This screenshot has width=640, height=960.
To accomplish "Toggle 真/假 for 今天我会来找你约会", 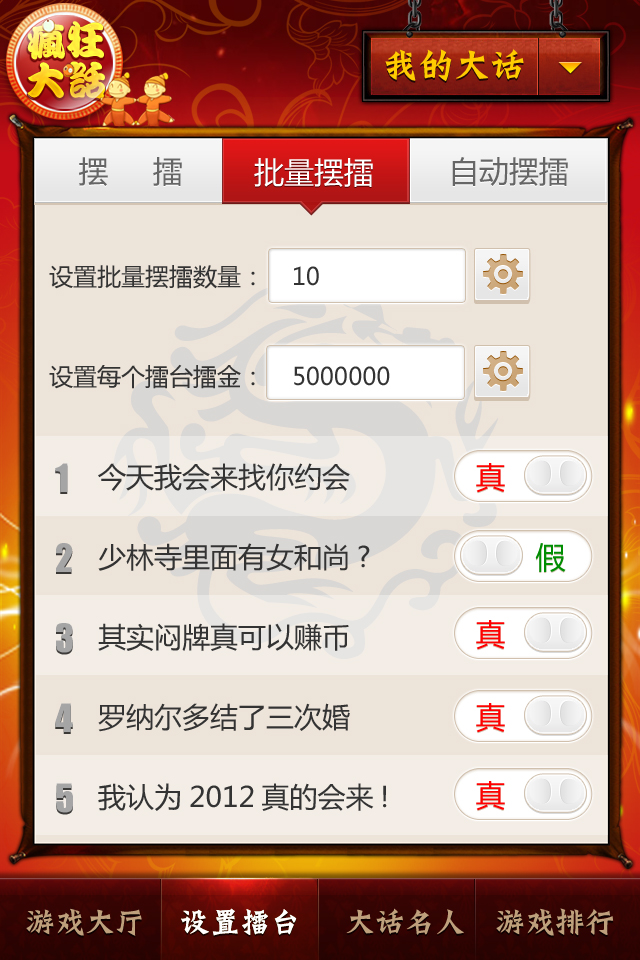I will click(523, 477).
